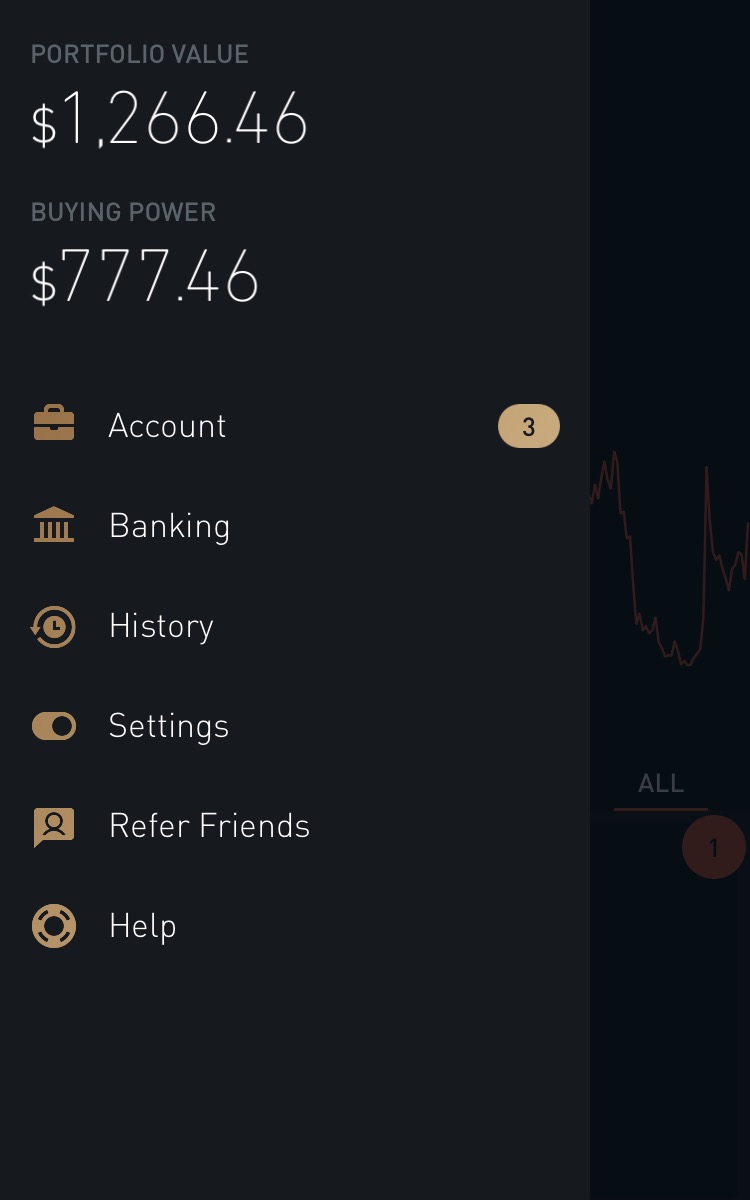Select Refer Friends

[209, 826]
